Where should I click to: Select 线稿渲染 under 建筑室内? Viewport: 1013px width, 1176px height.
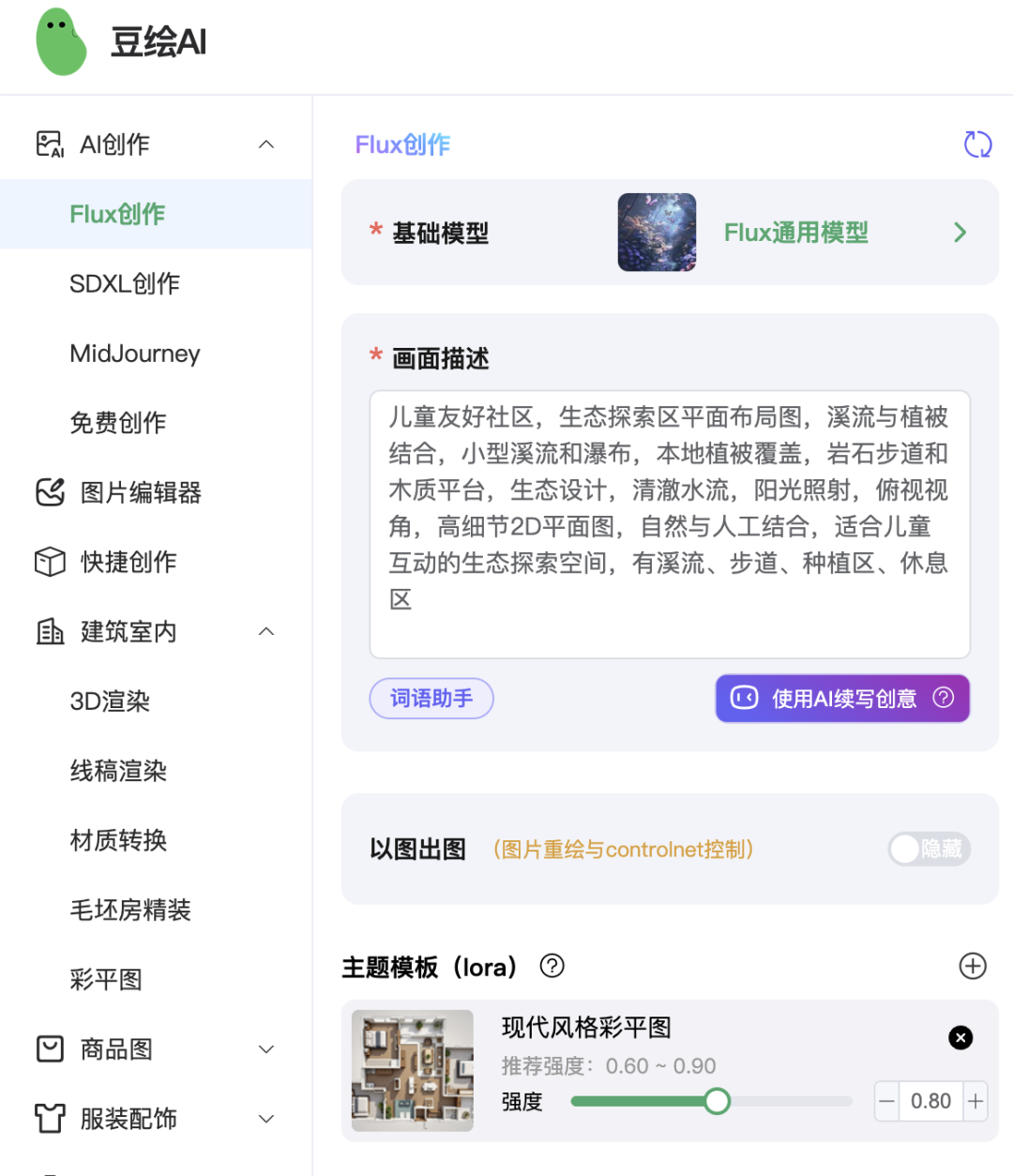[118, 771]
